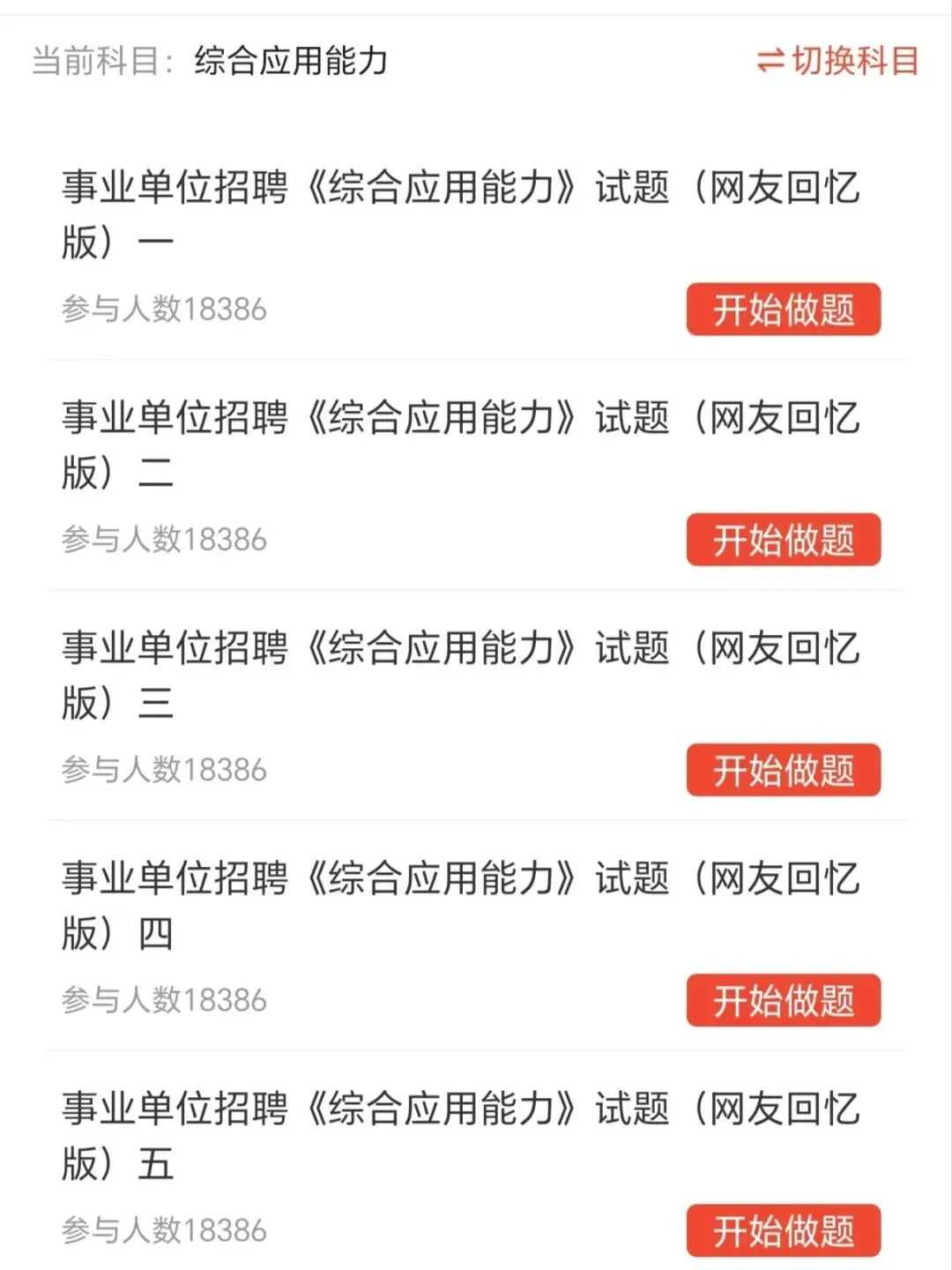Open the 综合应用能力 试题 (网友回忆版) 二 row
This screenshot has width=952, height=1270.
click(458, 444)
